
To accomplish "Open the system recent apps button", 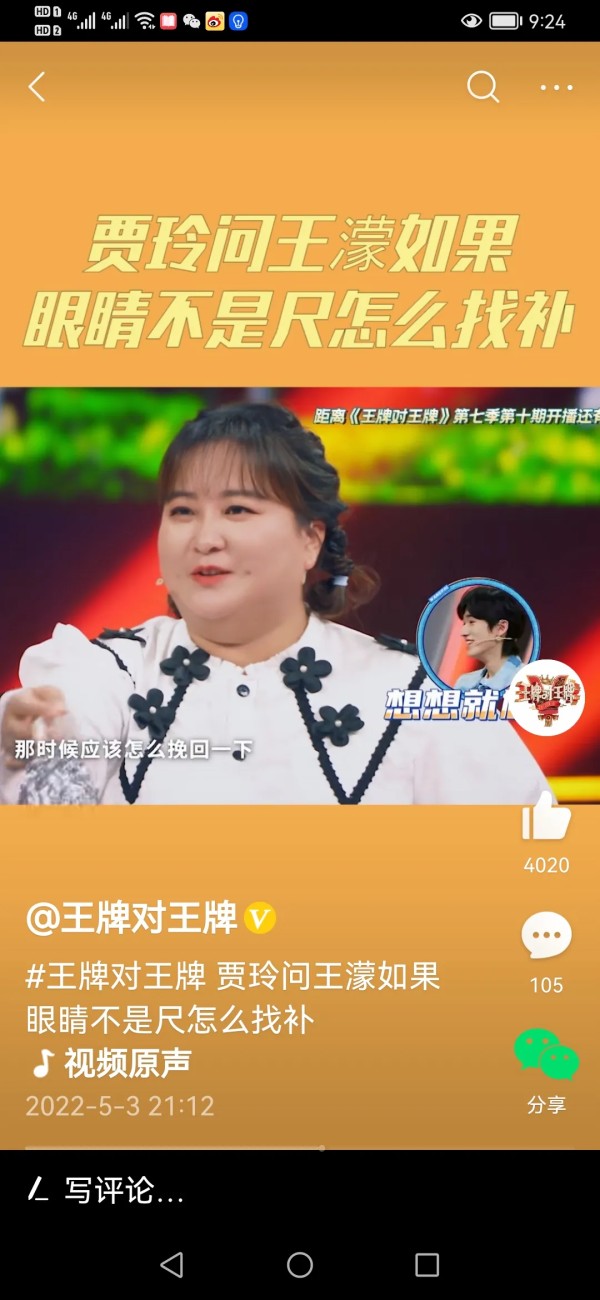I will coord(427,1265).
